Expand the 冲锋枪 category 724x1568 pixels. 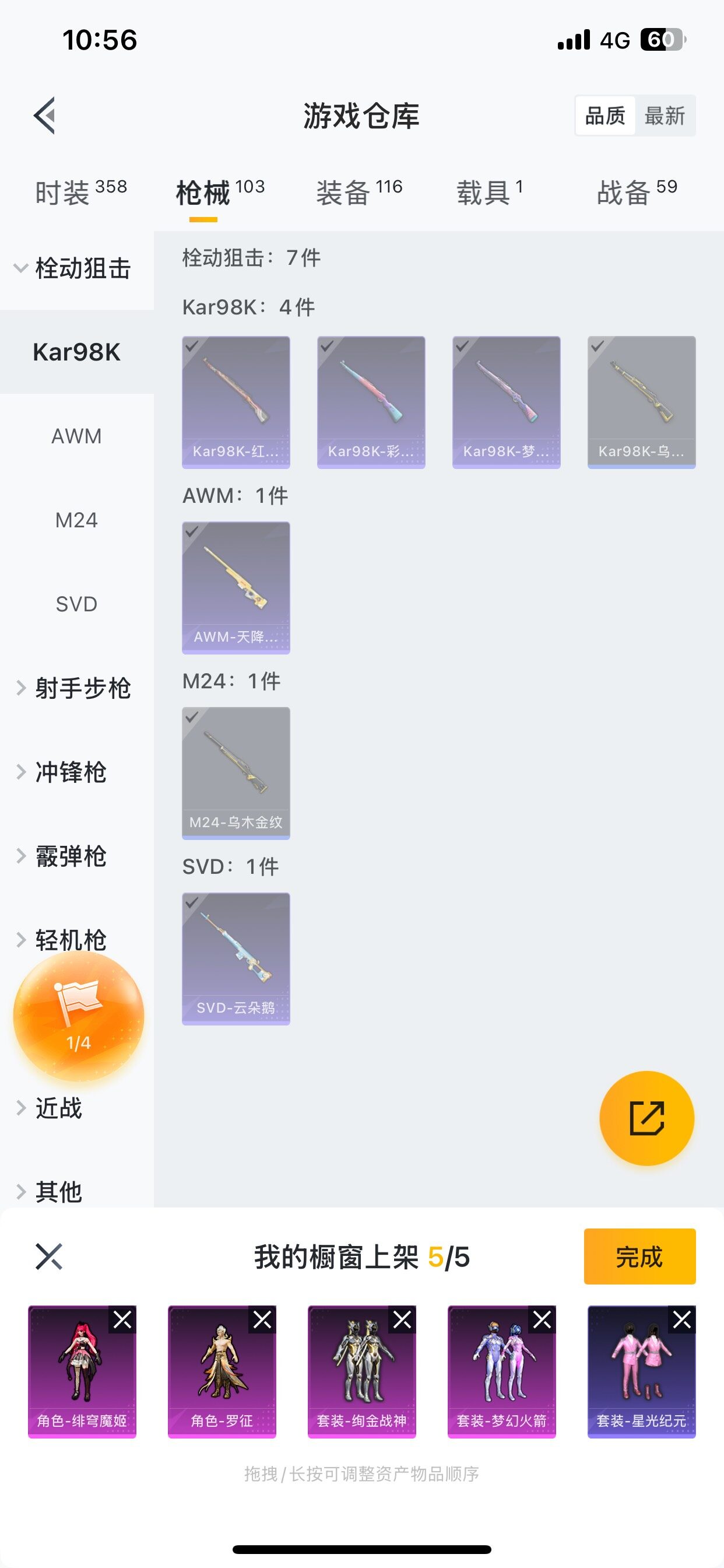click(70, 772)
